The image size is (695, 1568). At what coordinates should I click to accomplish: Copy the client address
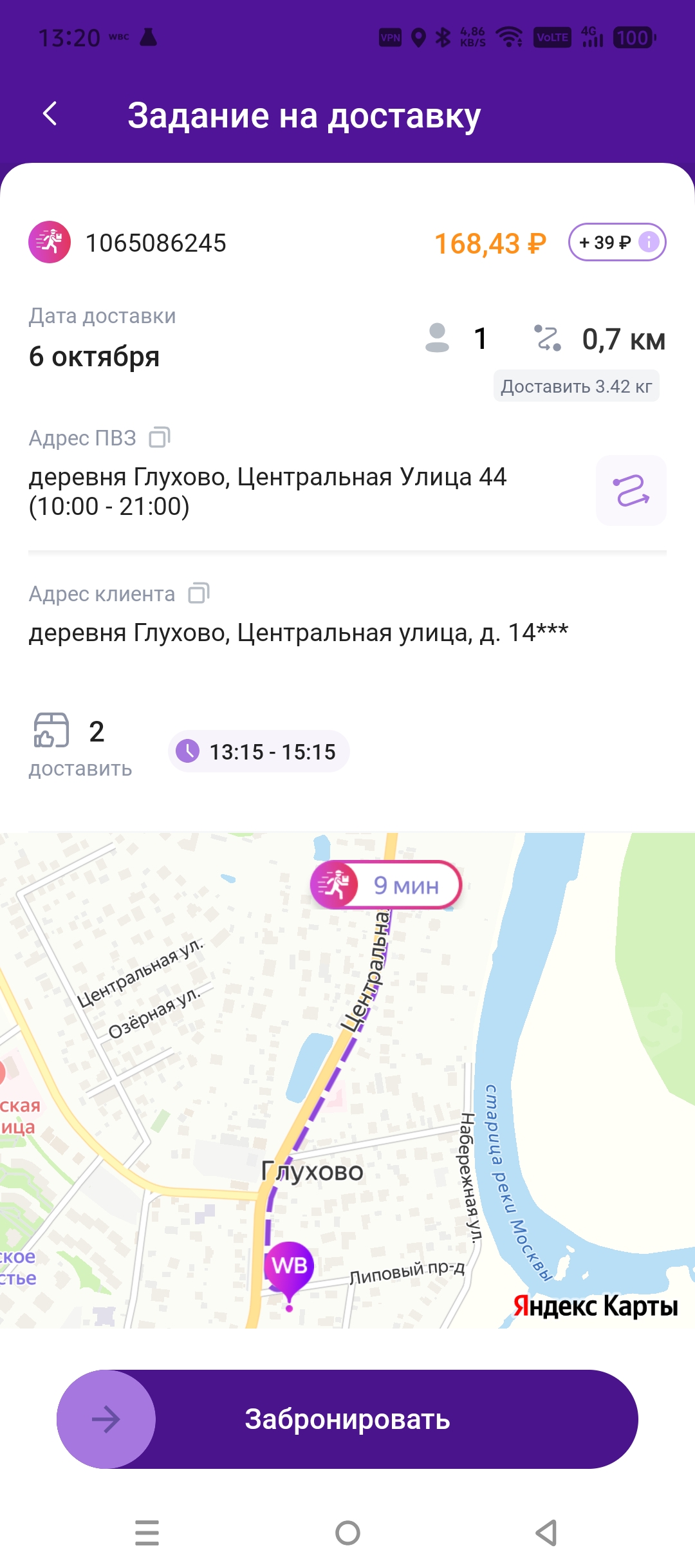pyautogui.click(x=199, y=593)
